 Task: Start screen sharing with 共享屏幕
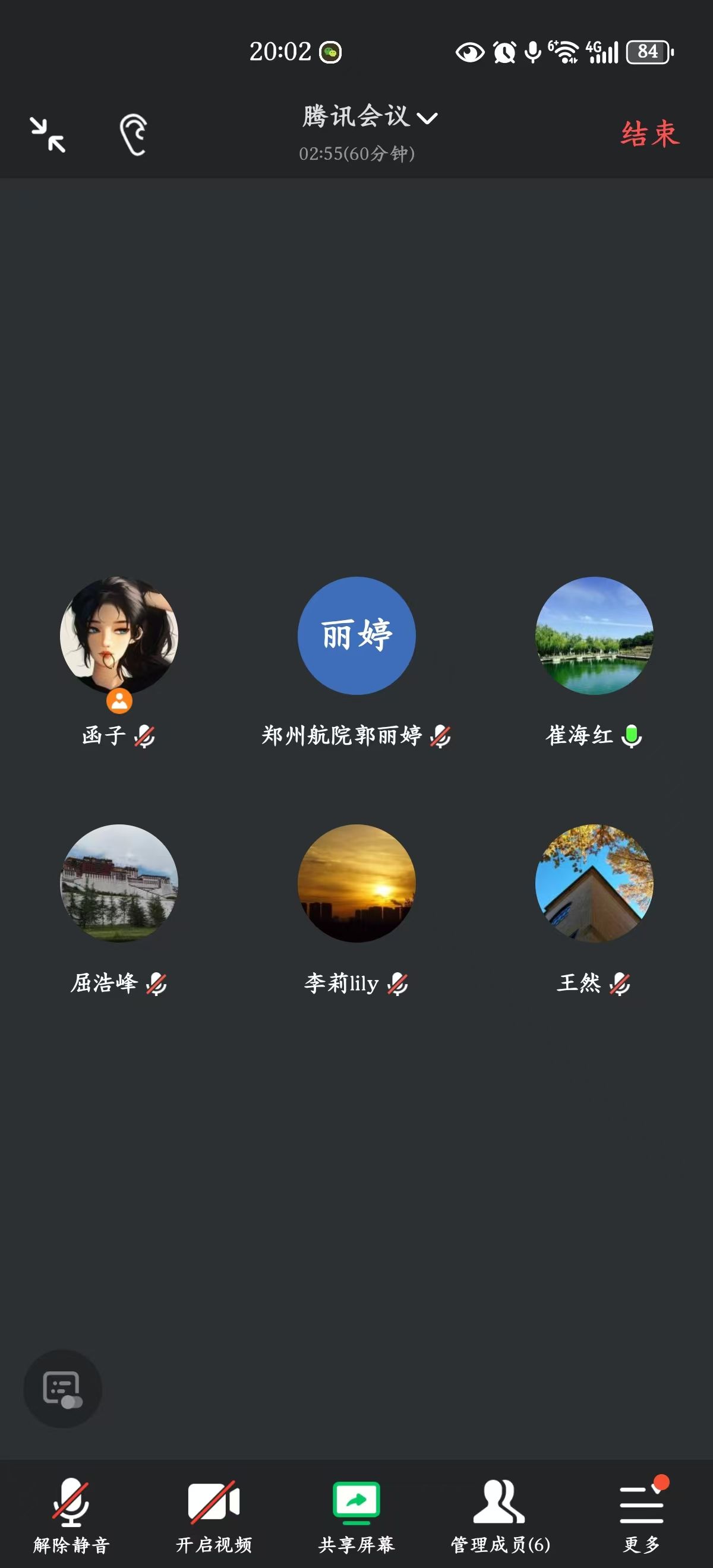(356, 1513)
